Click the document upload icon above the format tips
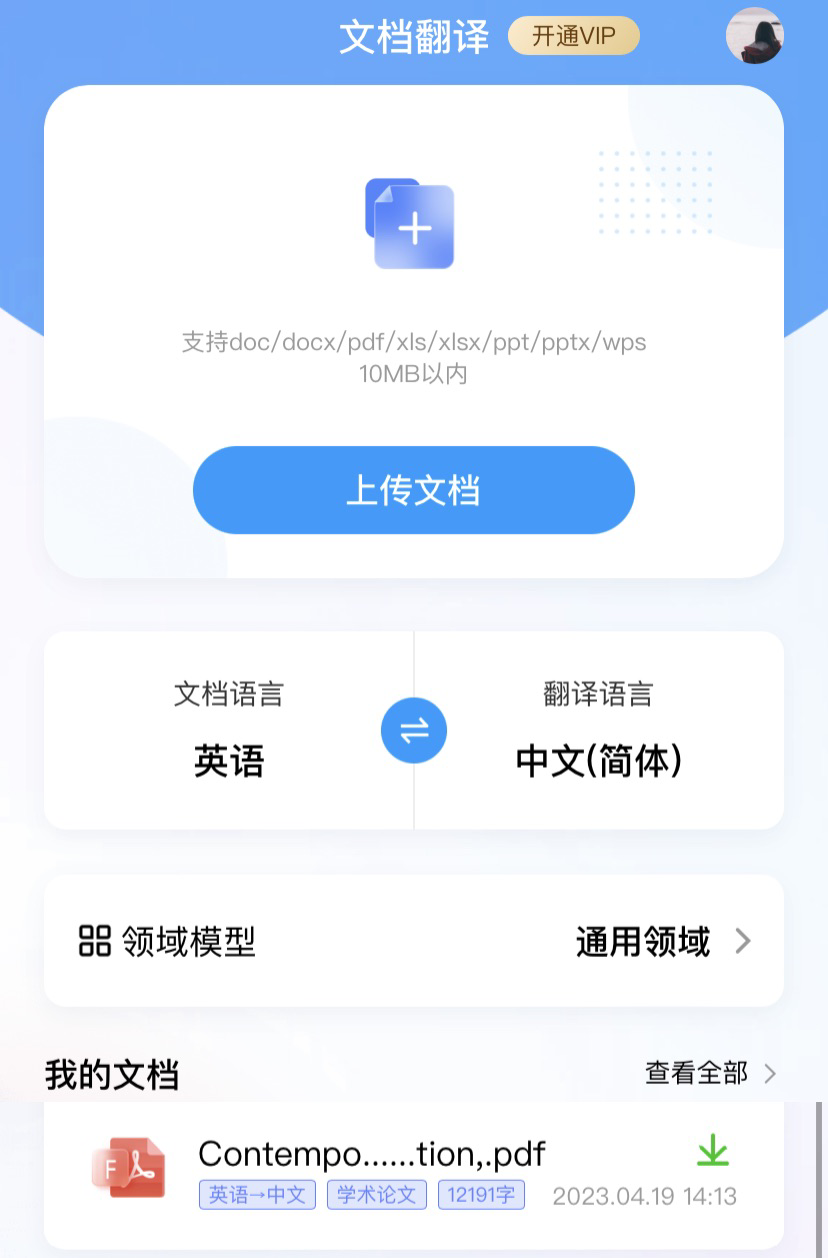Viewport: 828px width, 1258px height. coord(412,222)
